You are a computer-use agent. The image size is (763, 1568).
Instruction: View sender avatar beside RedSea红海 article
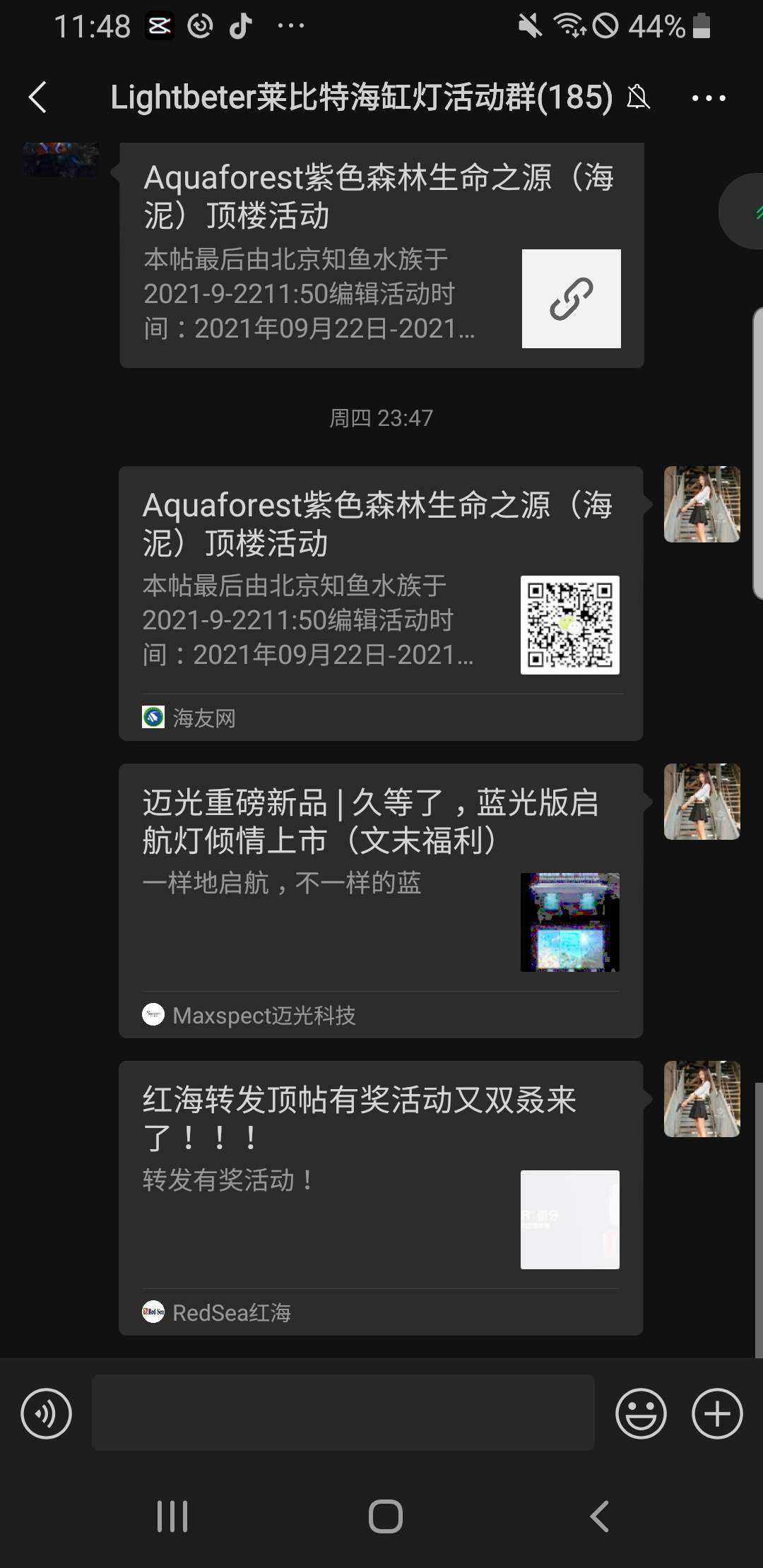tap(702, 1099)
